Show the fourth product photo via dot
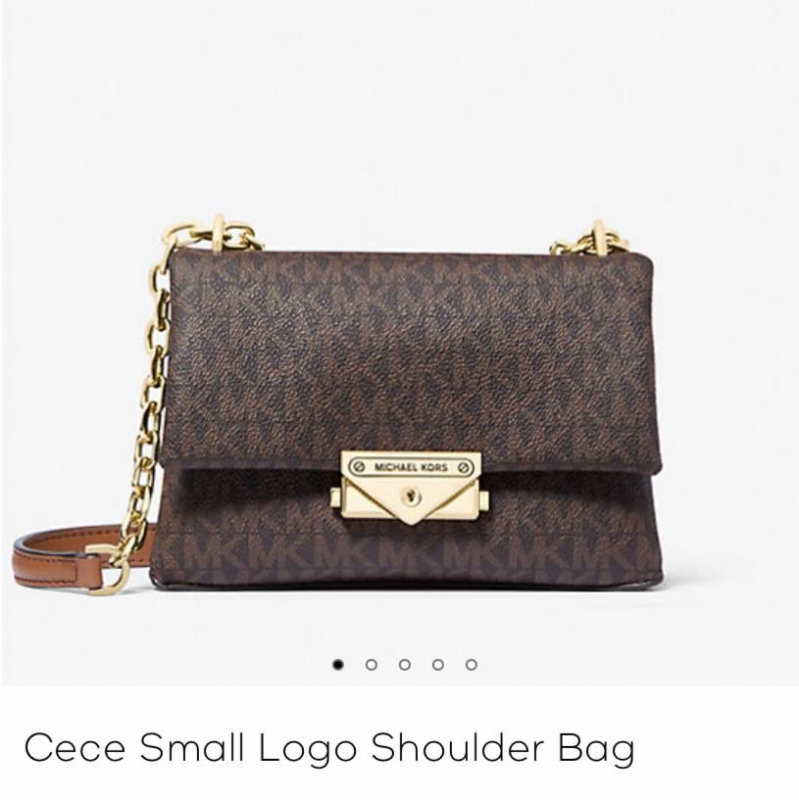The image size is (799, 800). click(x=438, y=664)
